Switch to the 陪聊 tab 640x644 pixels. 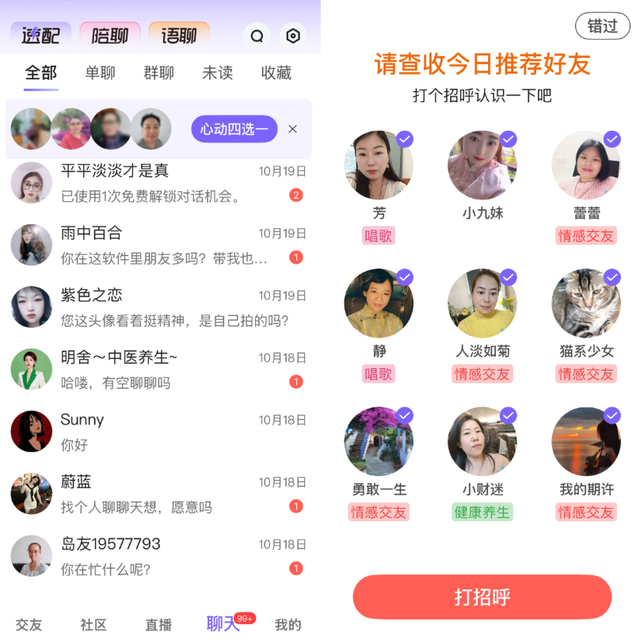[110, 35]
